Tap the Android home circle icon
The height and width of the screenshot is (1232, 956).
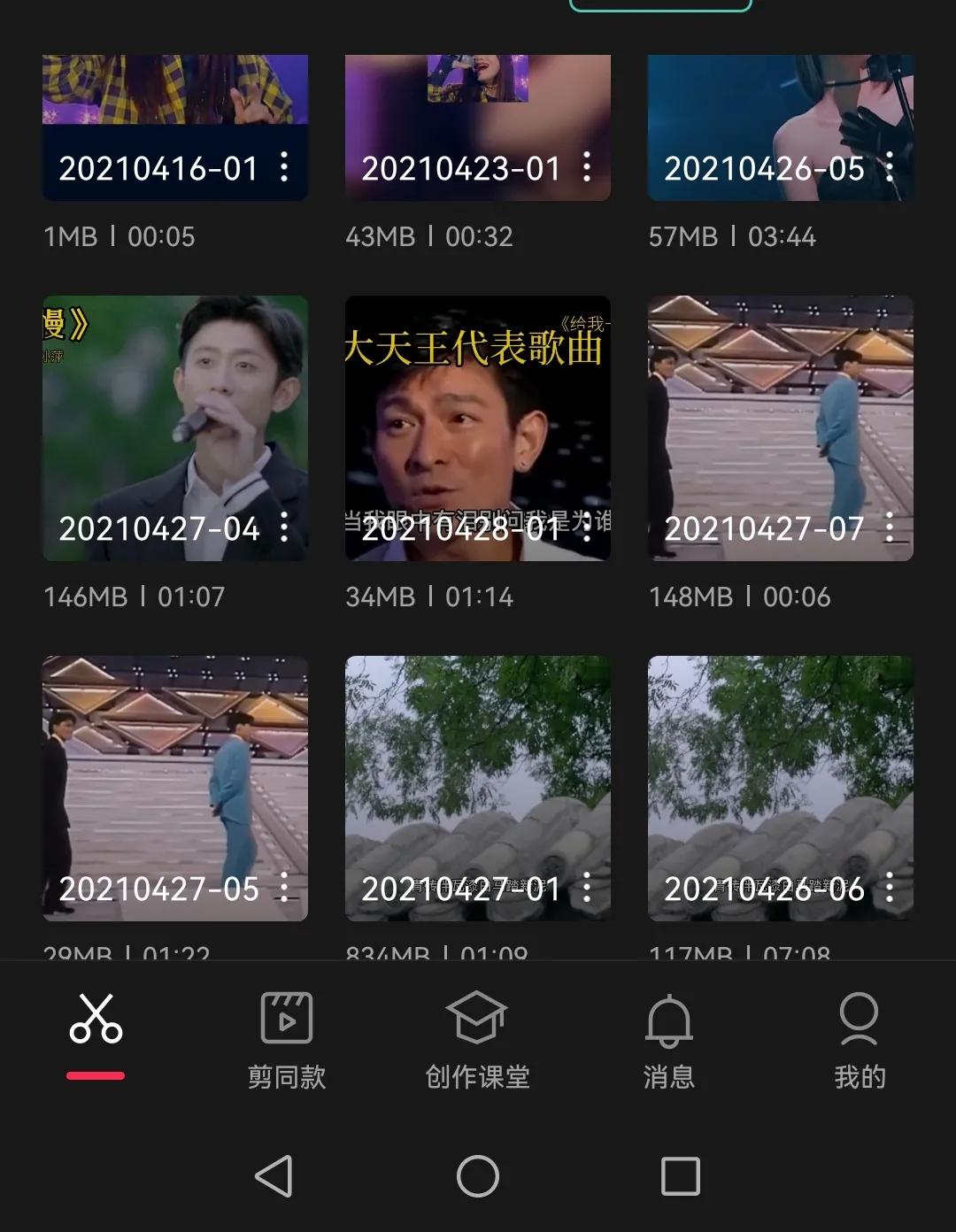[478, 1177]
